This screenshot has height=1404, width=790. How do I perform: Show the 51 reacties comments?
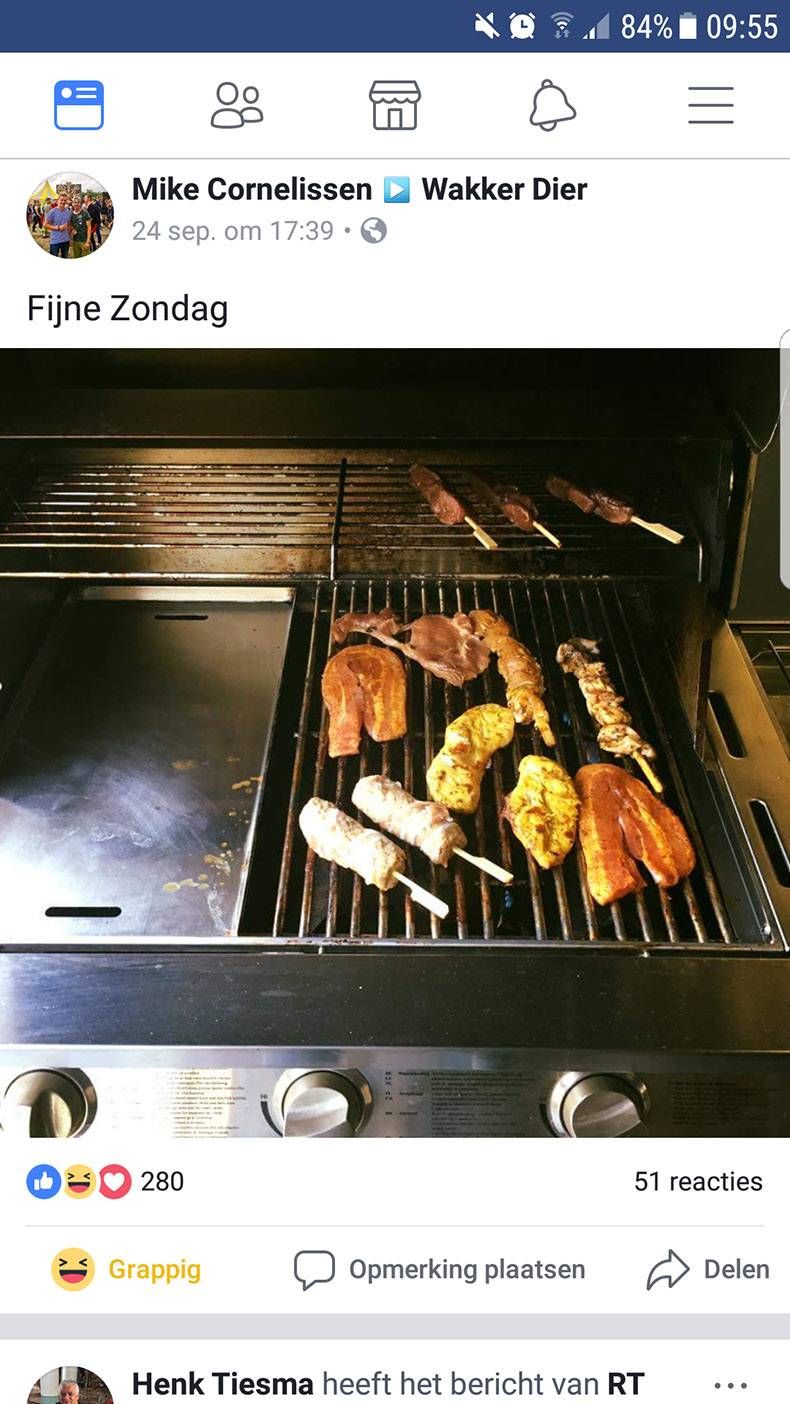[x=697, y=1181]
